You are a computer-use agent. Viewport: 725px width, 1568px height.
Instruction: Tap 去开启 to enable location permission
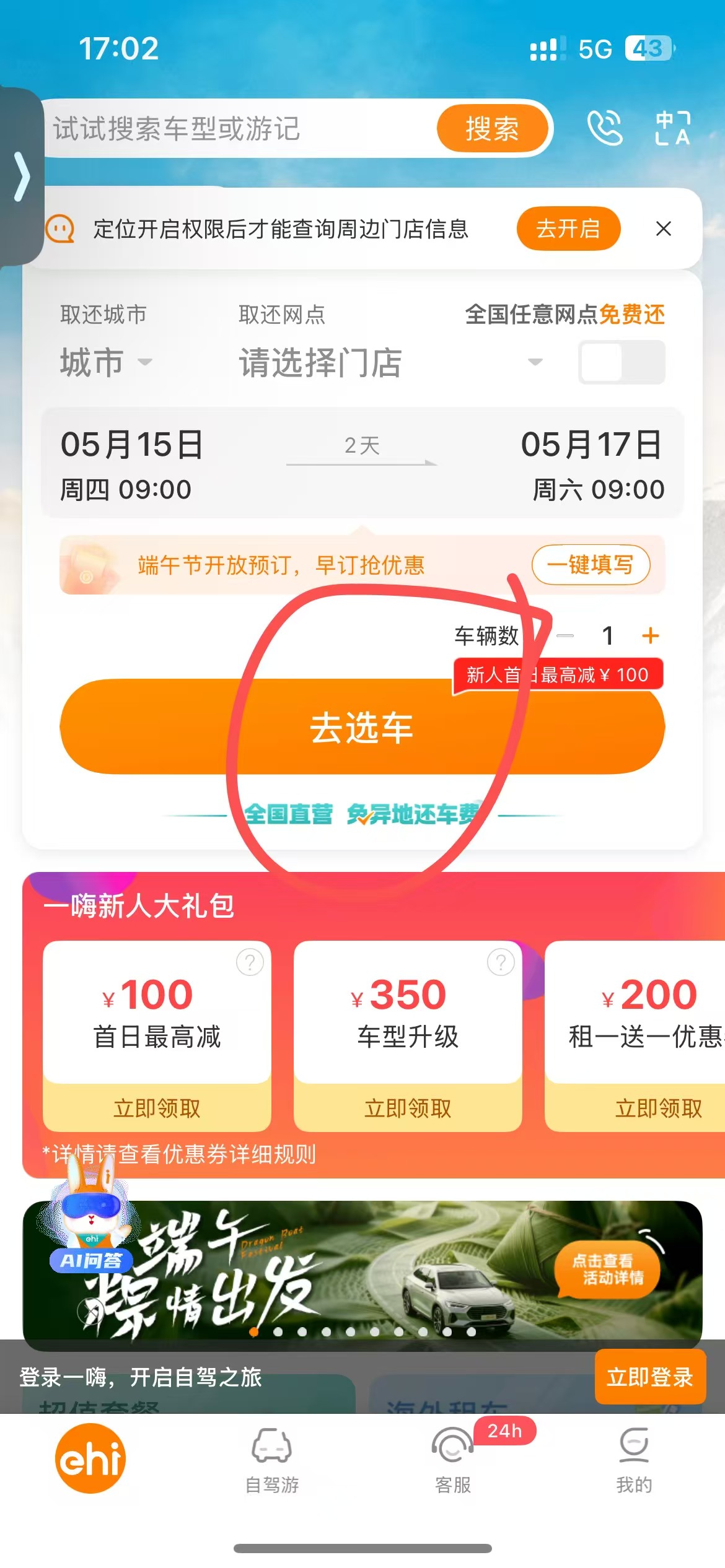[x=568, y=229]
